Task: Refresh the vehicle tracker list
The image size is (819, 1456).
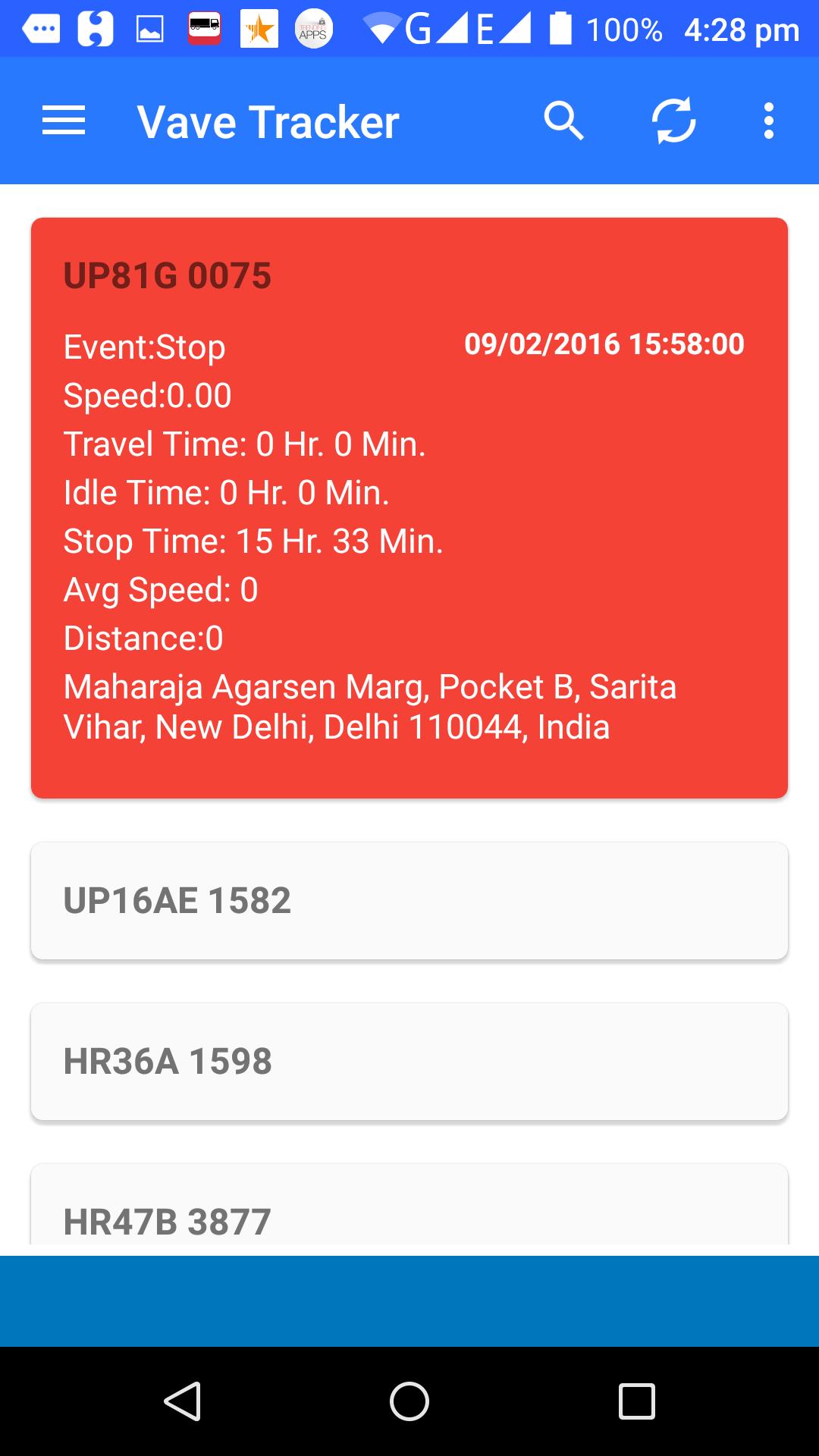Action: (673, 120)
